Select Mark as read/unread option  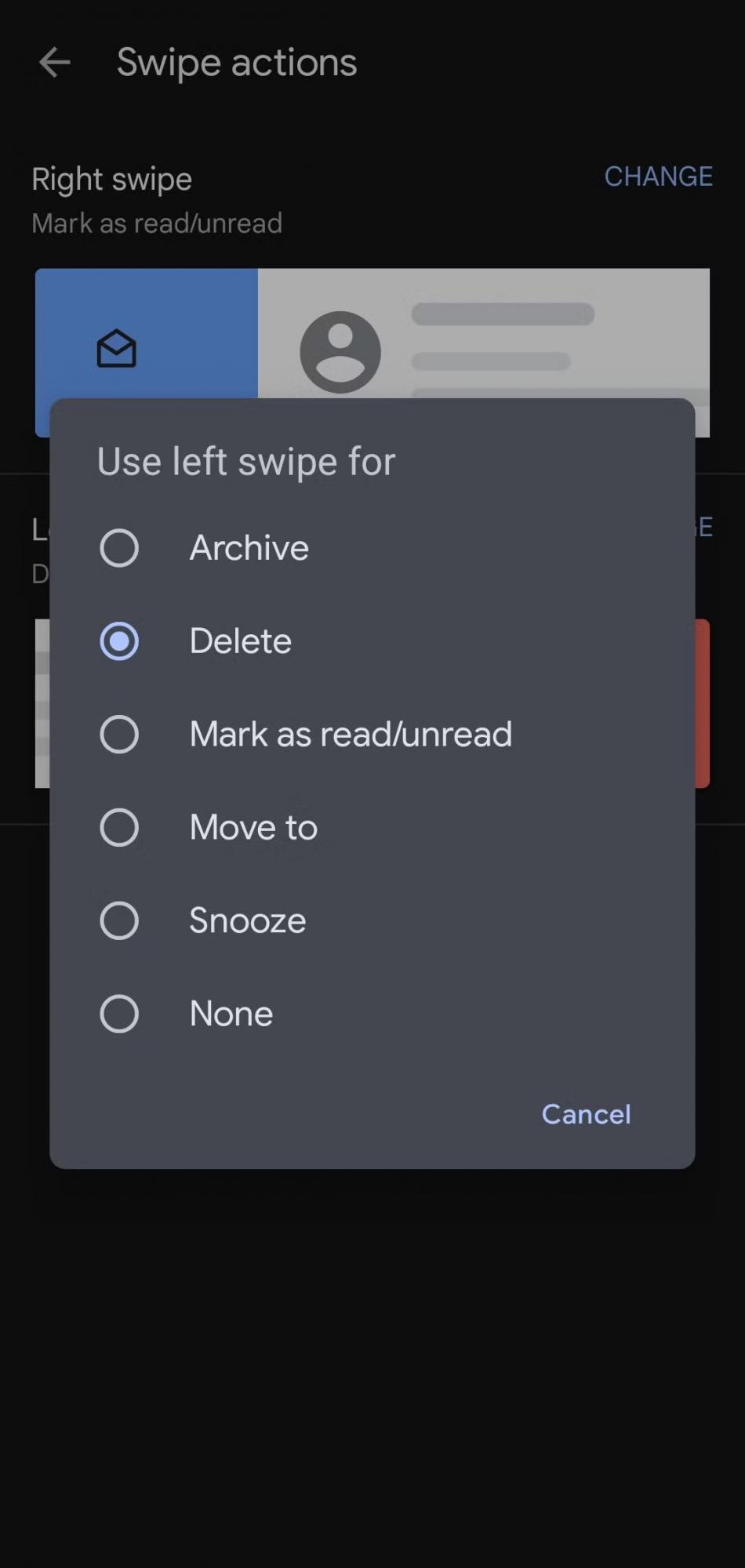(x=119, y=734)
